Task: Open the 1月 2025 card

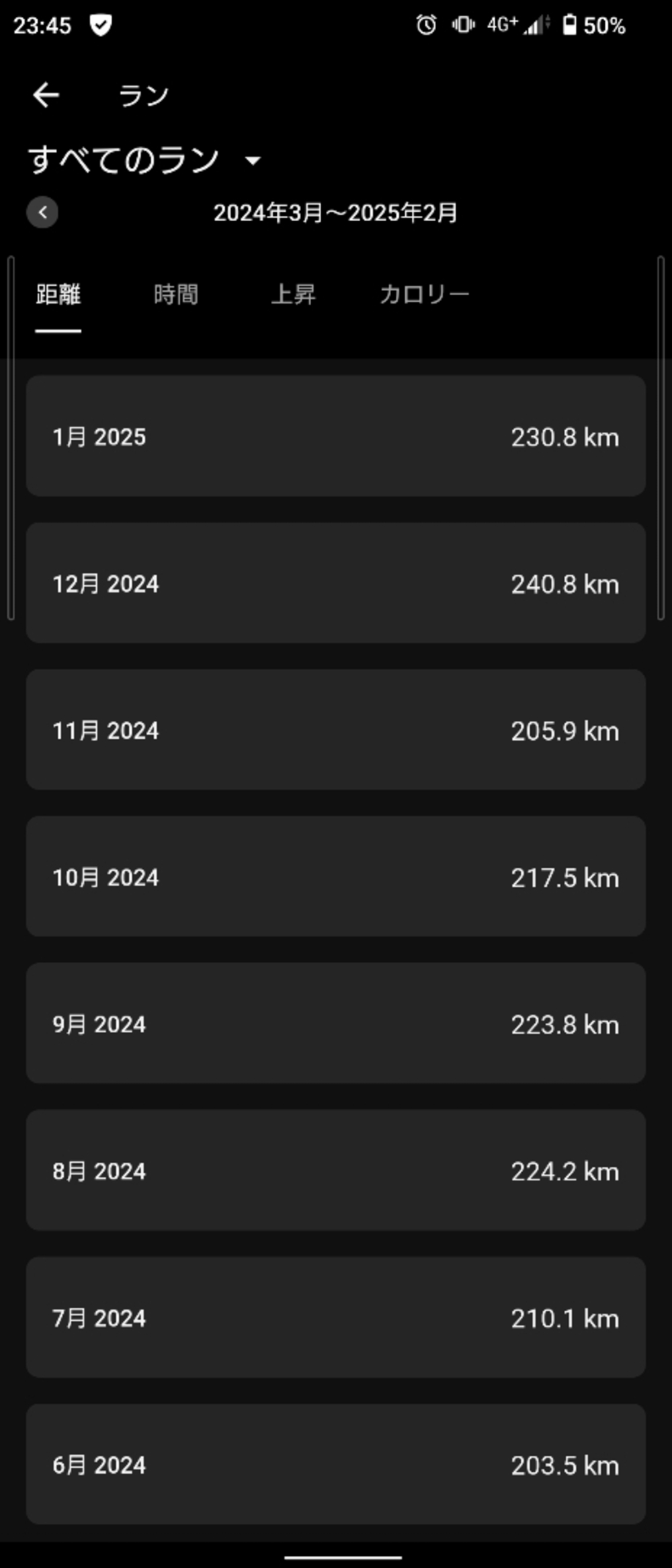Action: click(x=336, y=436)
